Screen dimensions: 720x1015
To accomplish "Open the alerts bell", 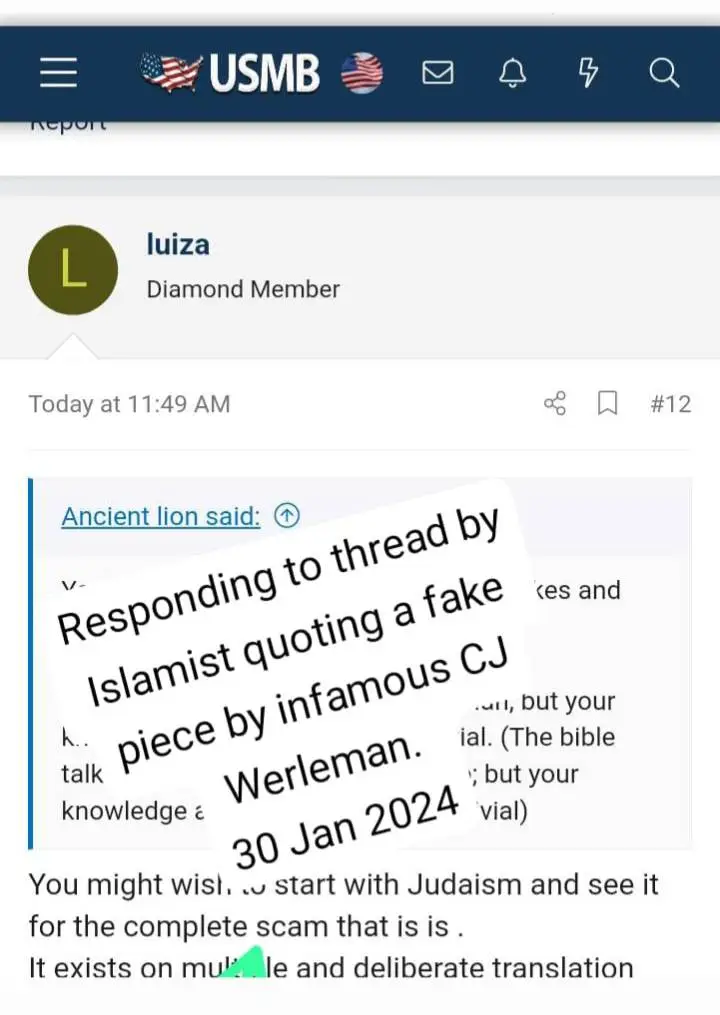I will [x=513, y=73].
